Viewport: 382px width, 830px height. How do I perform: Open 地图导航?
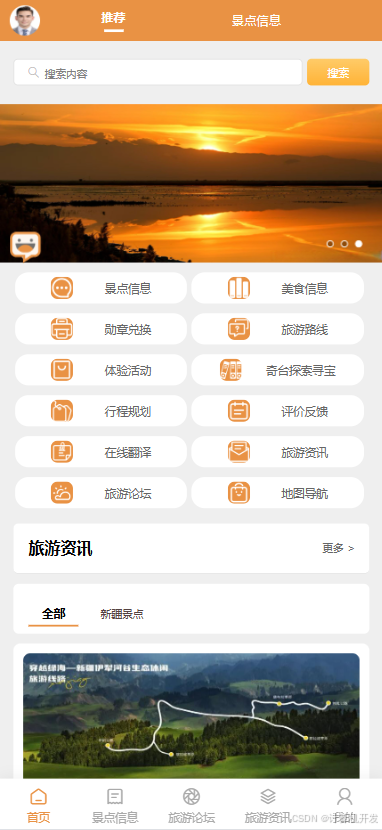click(278, 493)
